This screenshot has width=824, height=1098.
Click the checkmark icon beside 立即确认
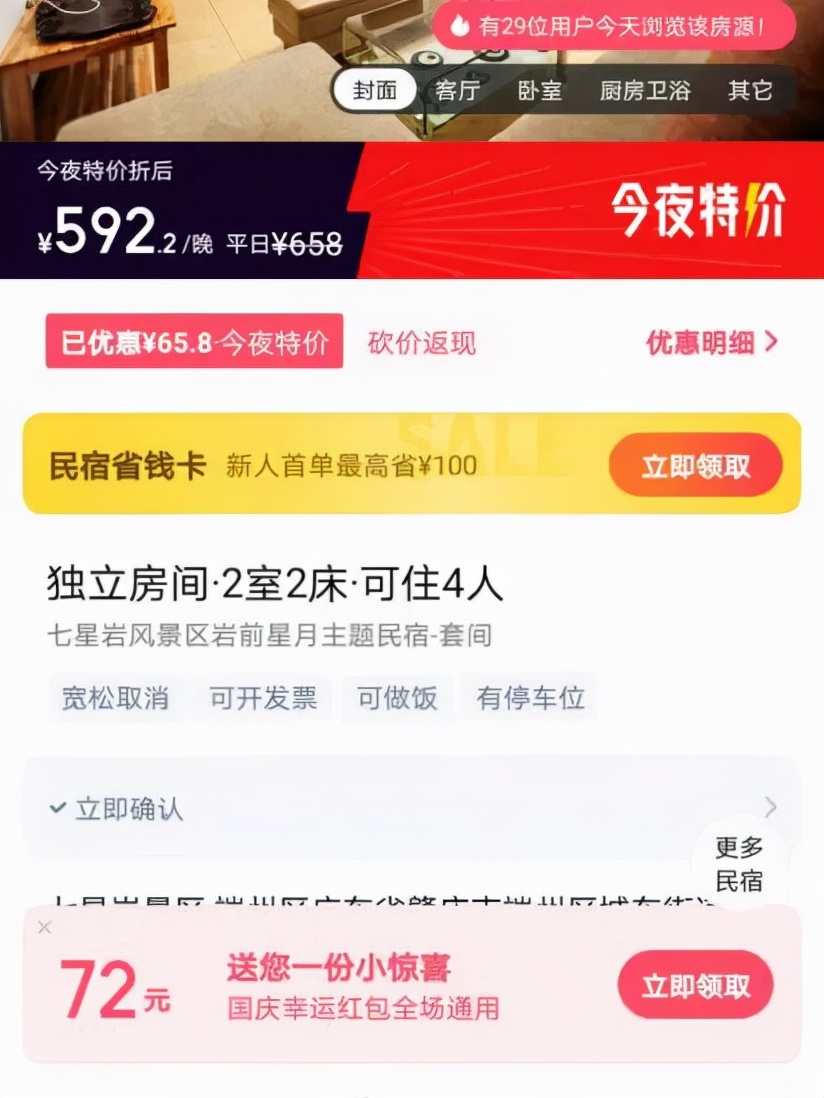56,809
